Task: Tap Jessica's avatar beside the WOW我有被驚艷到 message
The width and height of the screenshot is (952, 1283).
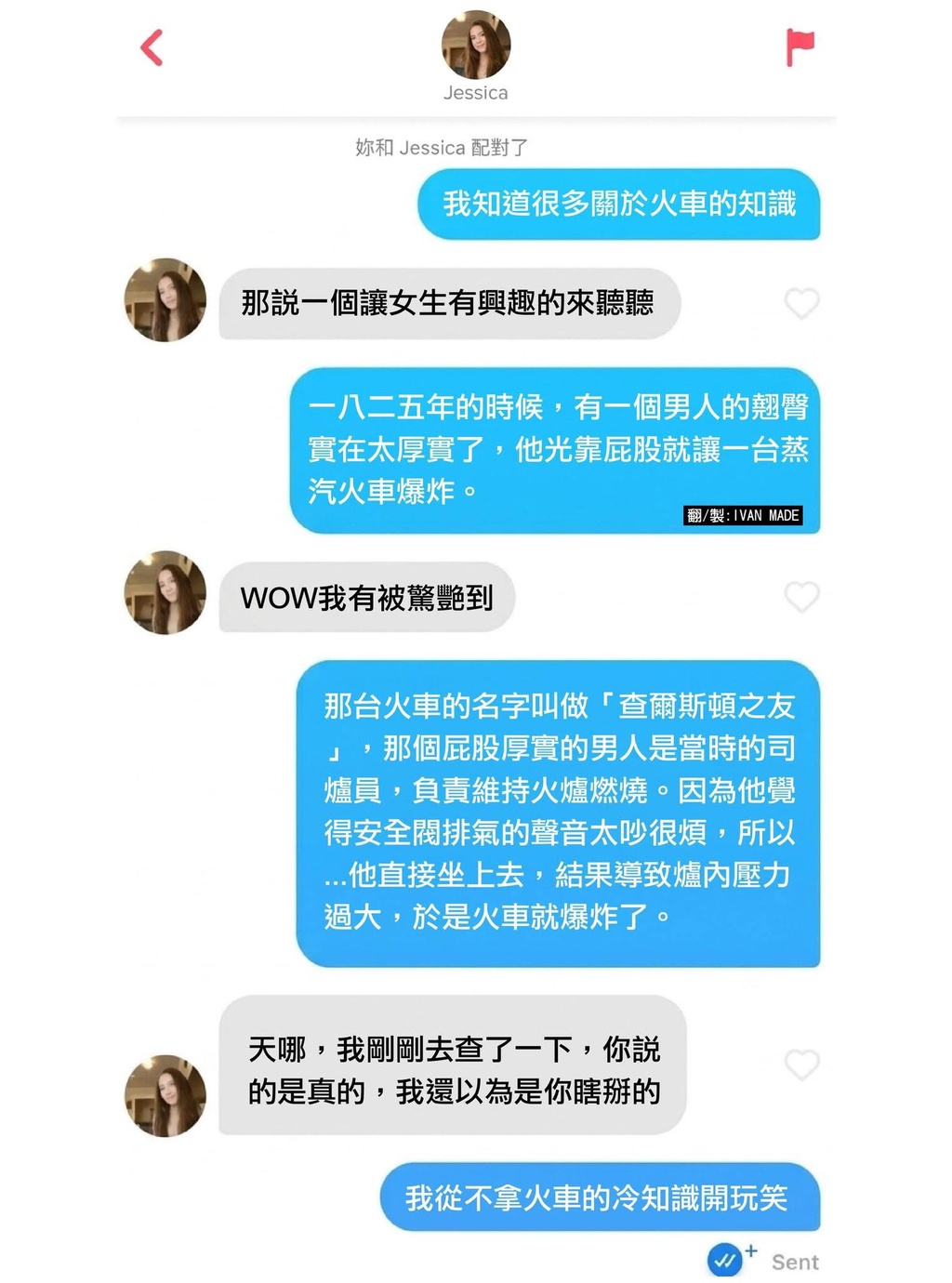Action: (x=165, y=593)
